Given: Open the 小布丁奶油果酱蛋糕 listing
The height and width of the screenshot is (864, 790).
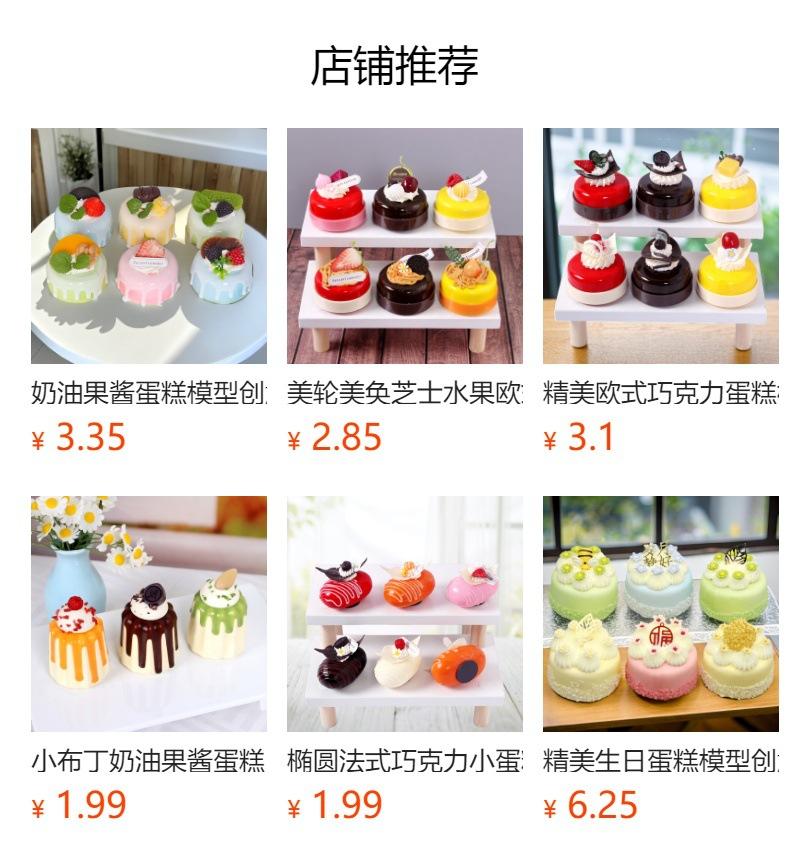Looking at the screenshot, I should pos(149,614).
